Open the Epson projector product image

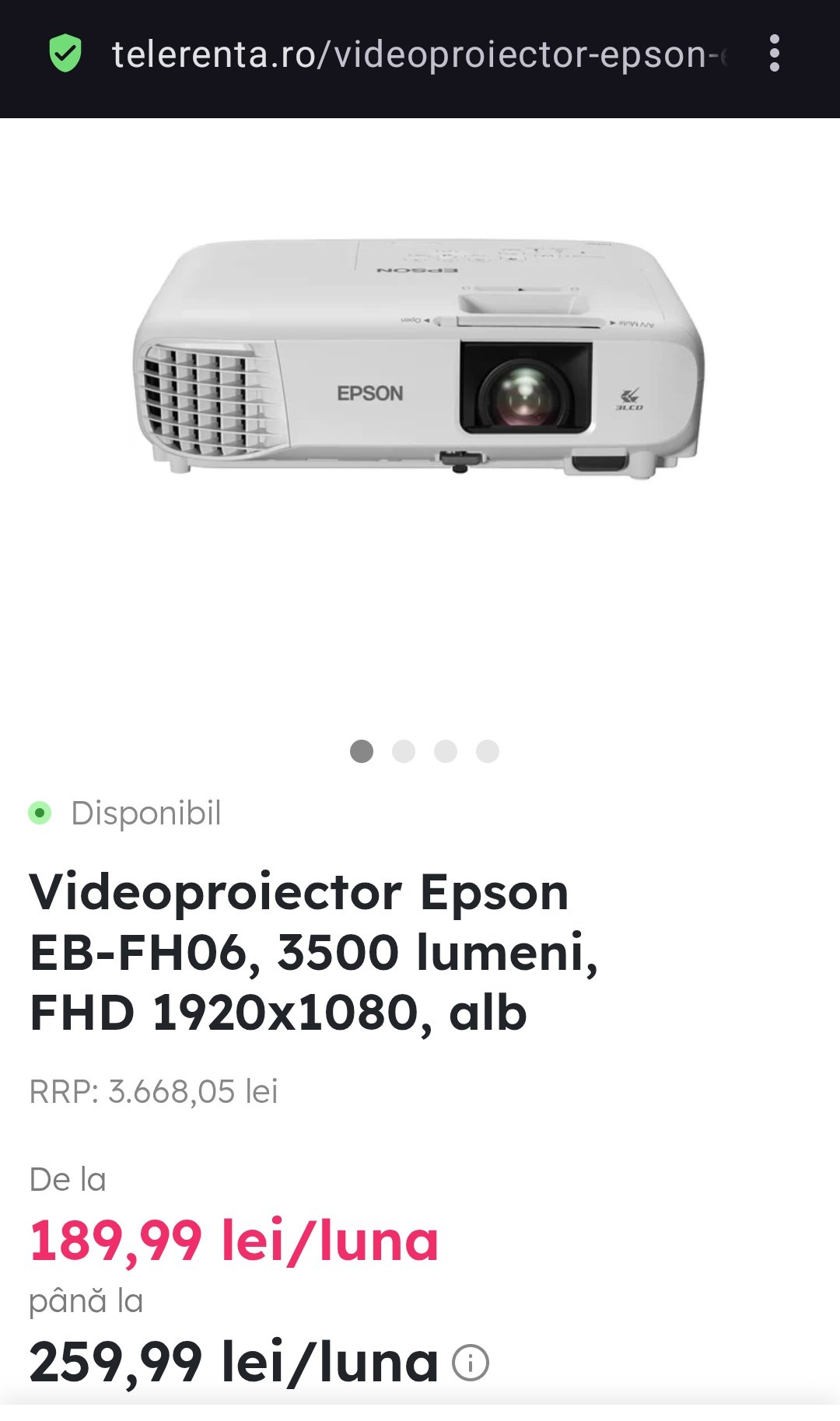418,358
